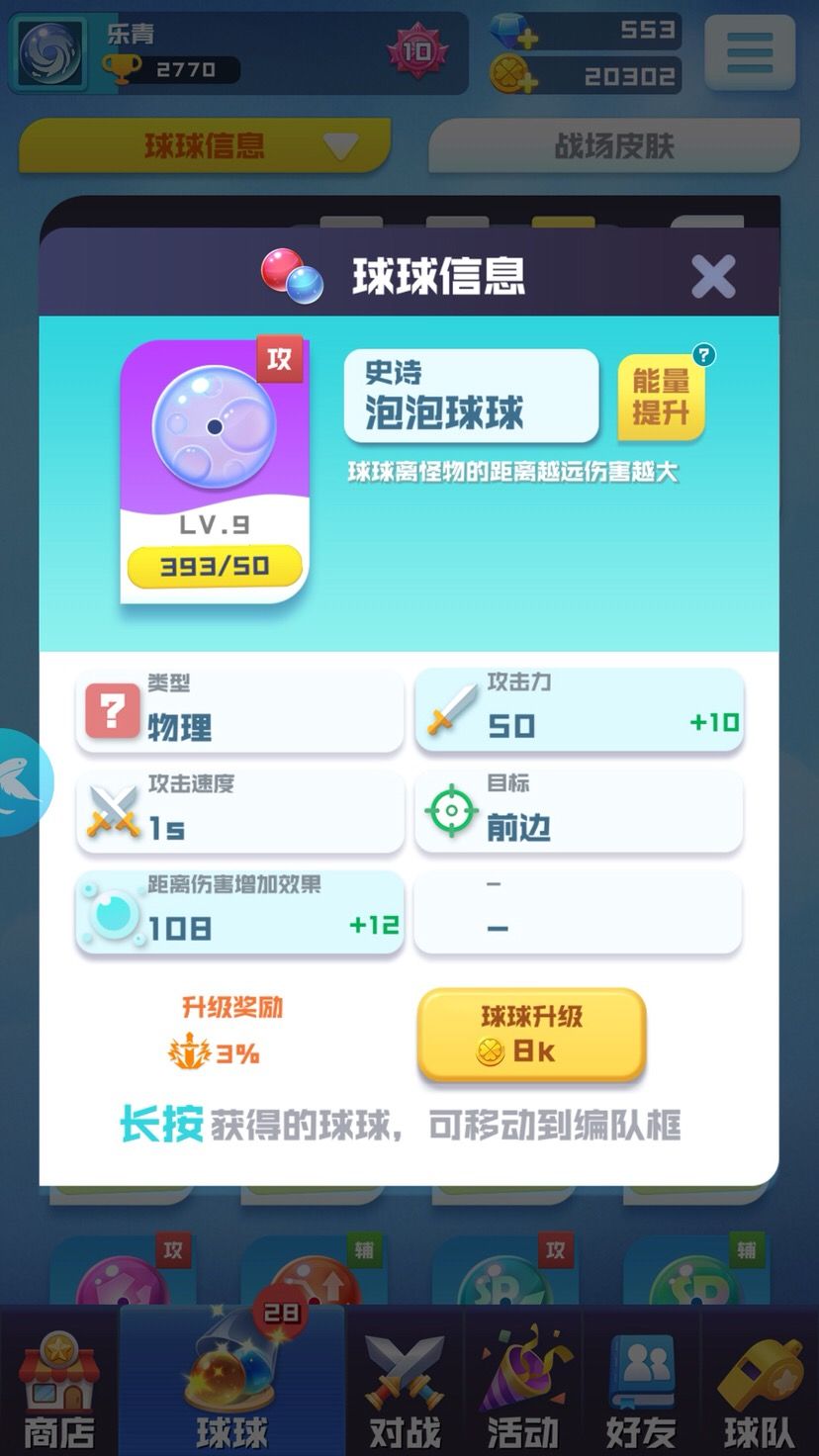Viewport: 819px width, 1456px height.
Task: Select the 辅 support ball at bottom
Action: click(x=315, y=1276)
